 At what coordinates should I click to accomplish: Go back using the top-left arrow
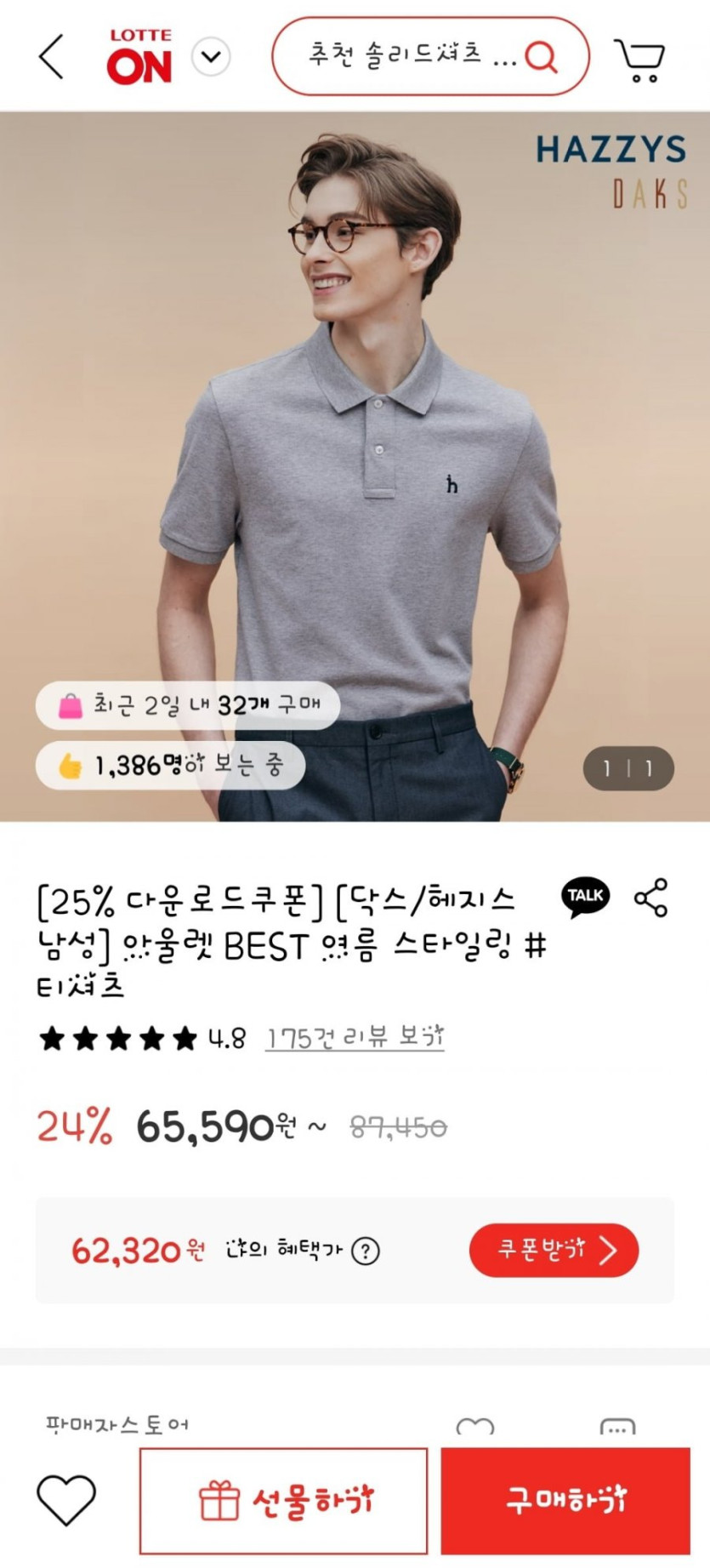(51, 57)
